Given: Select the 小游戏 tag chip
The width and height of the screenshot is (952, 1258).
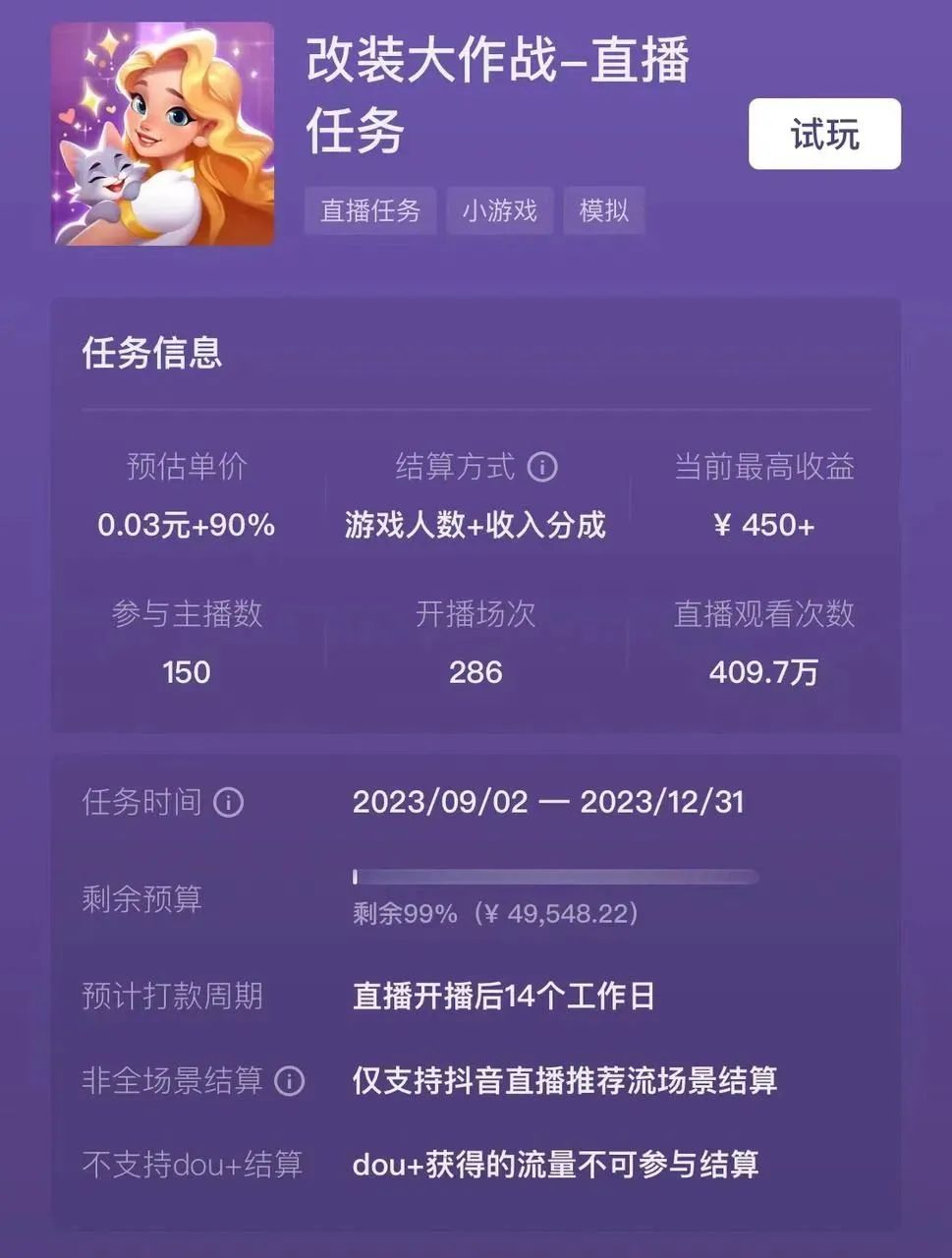Looking at the screenshot, I should click(x=500, y=210).
